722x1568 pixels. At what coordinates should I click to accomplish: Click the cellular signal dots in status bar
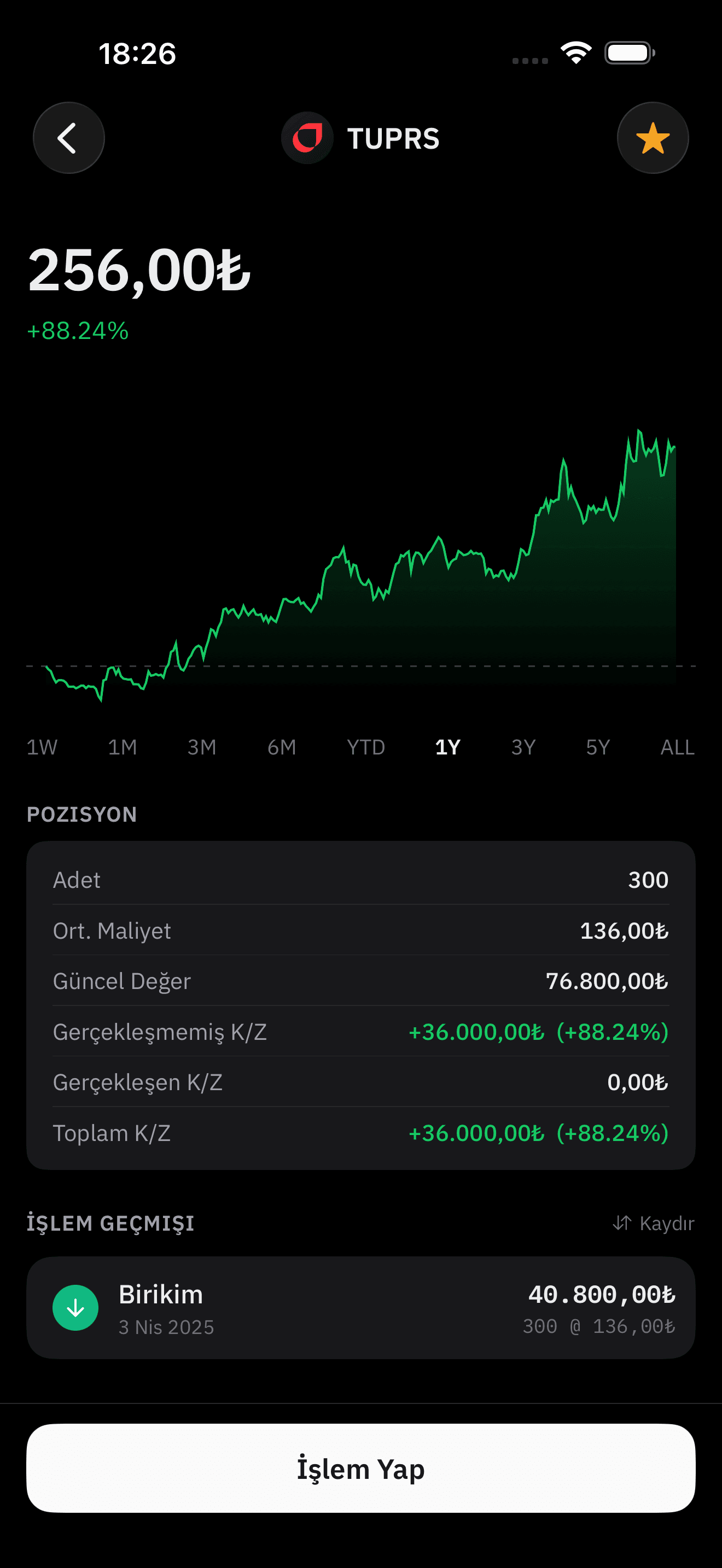pyautogui.click(x=529, y=59)
